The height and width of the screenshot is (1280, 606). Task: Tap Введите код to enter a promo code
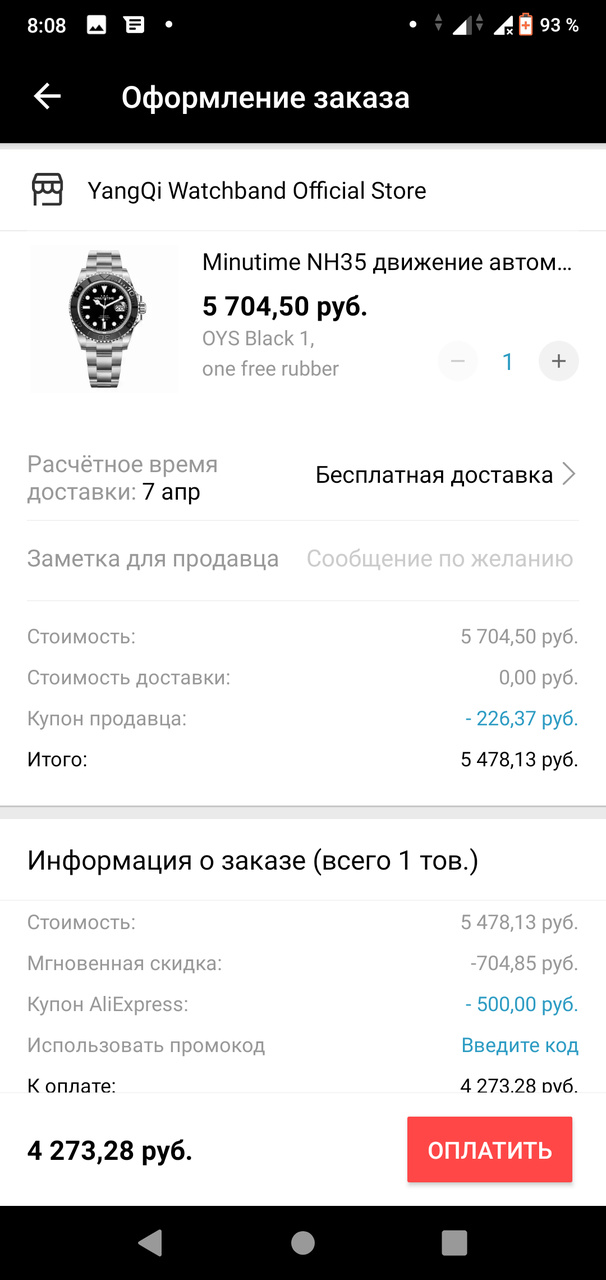(519, 1046)
